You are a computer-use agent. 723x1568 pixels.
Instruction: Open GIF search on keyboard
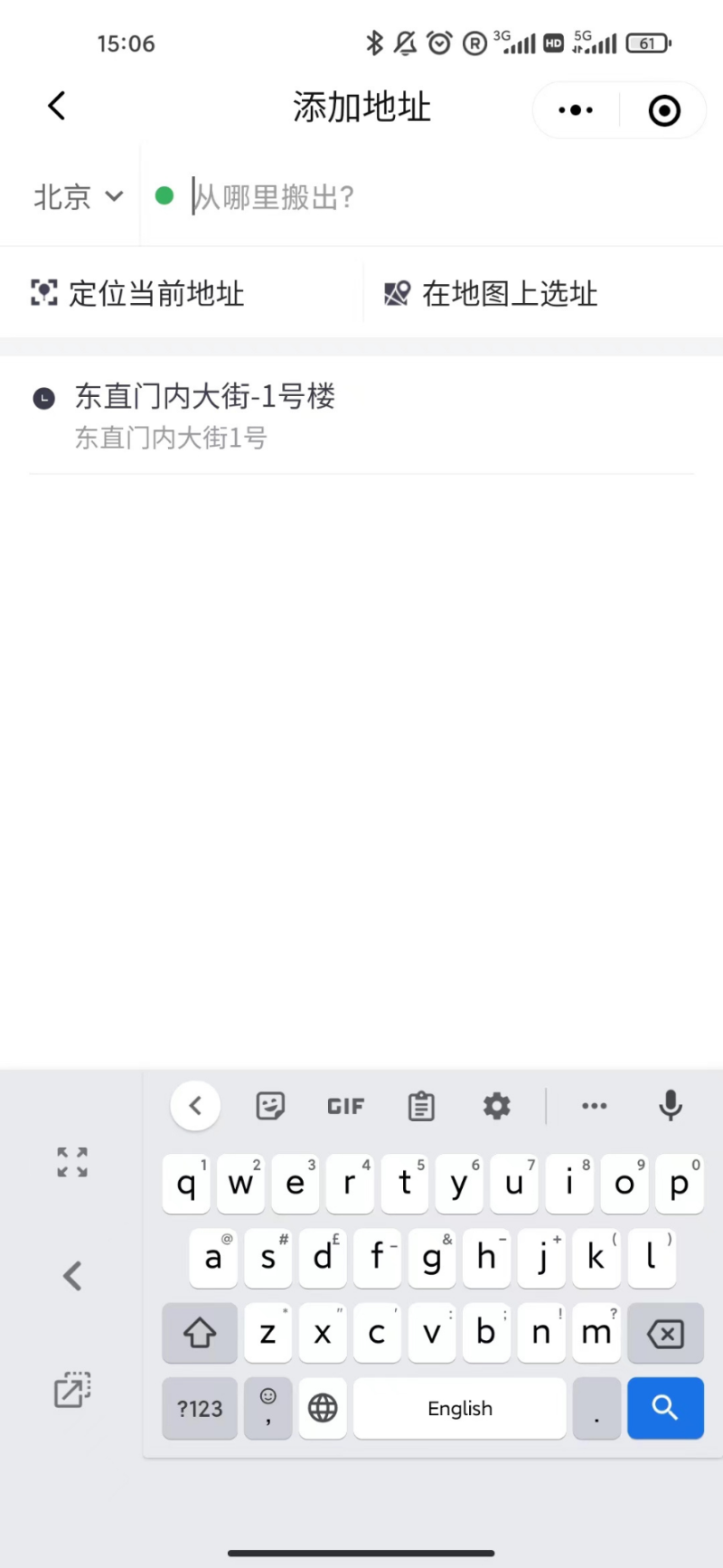click(x=345, y=1105)
